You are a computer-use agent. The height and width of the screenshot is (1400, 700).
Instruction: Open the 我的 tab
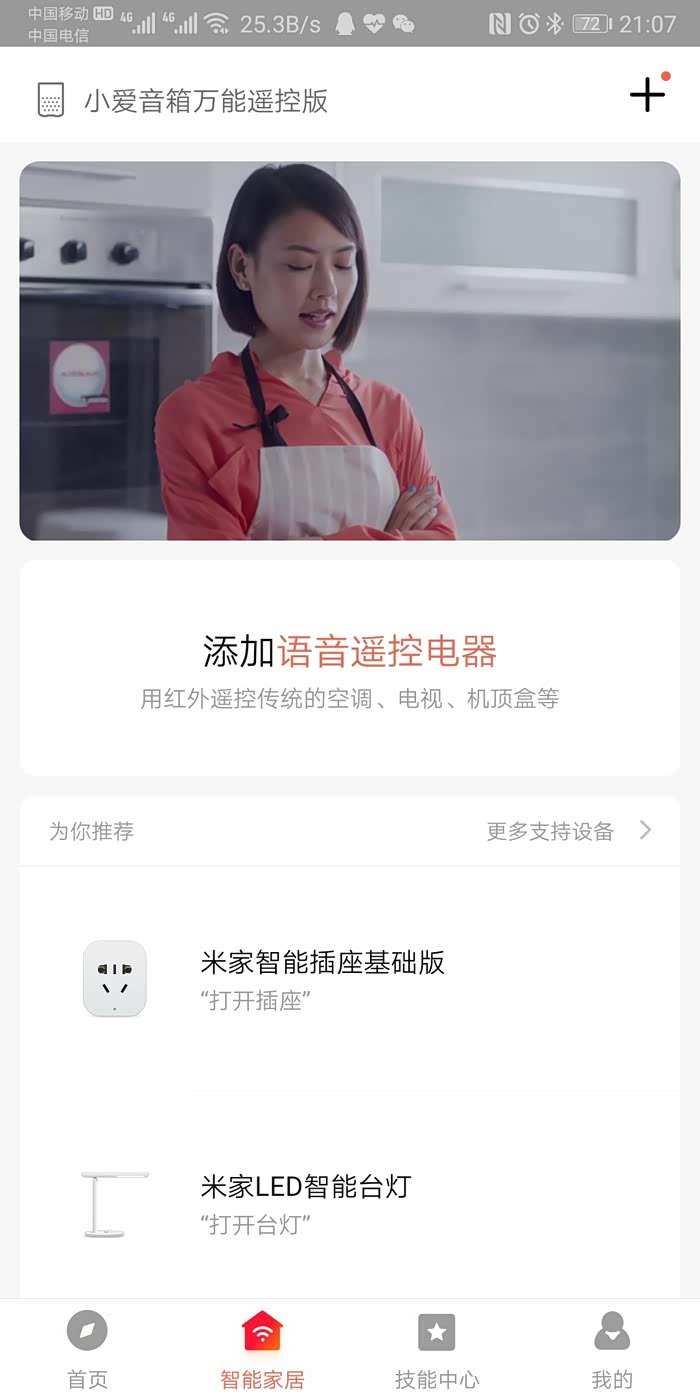click(612, 1351)
